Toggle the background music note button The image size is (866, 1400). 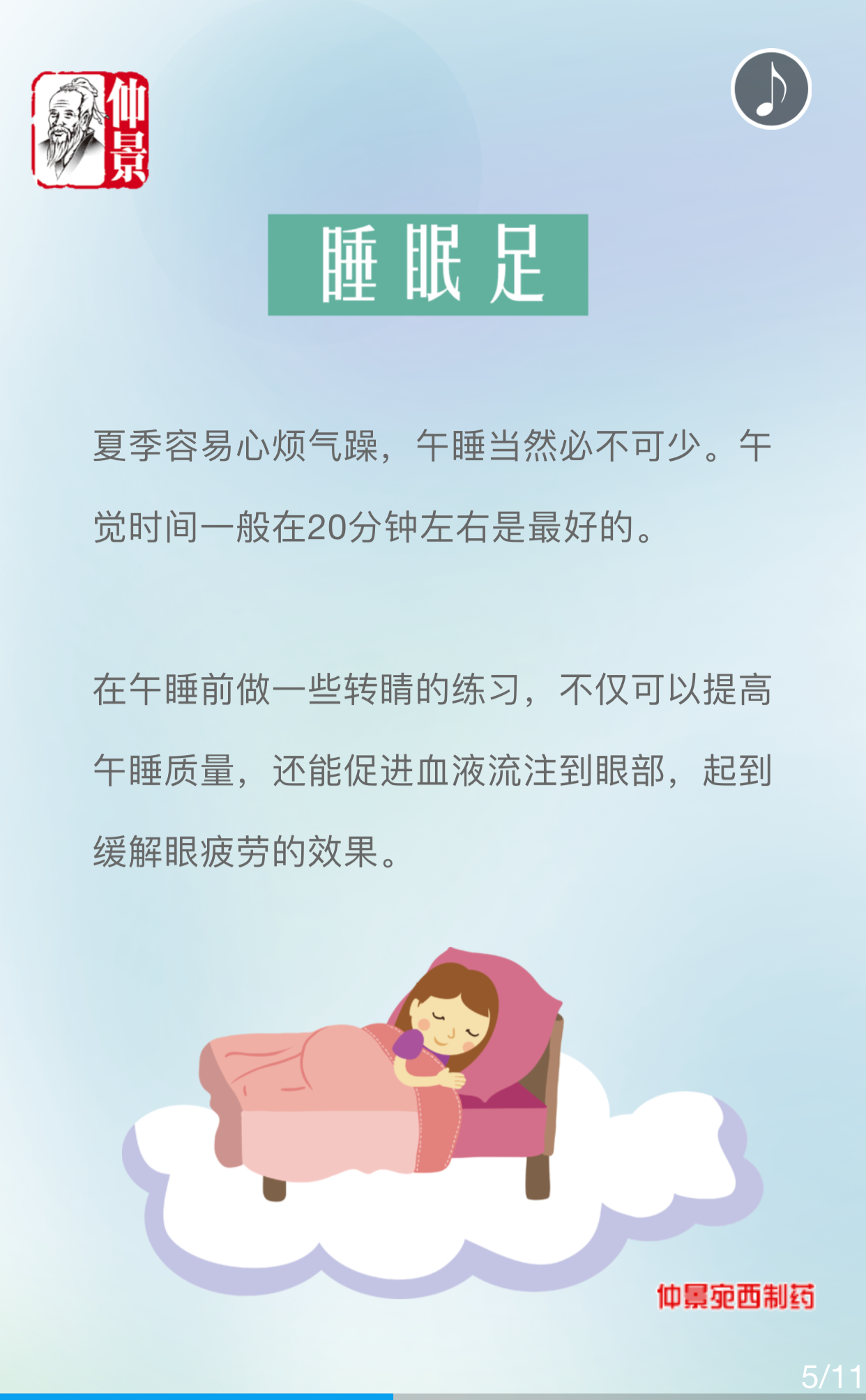(770, 89)
